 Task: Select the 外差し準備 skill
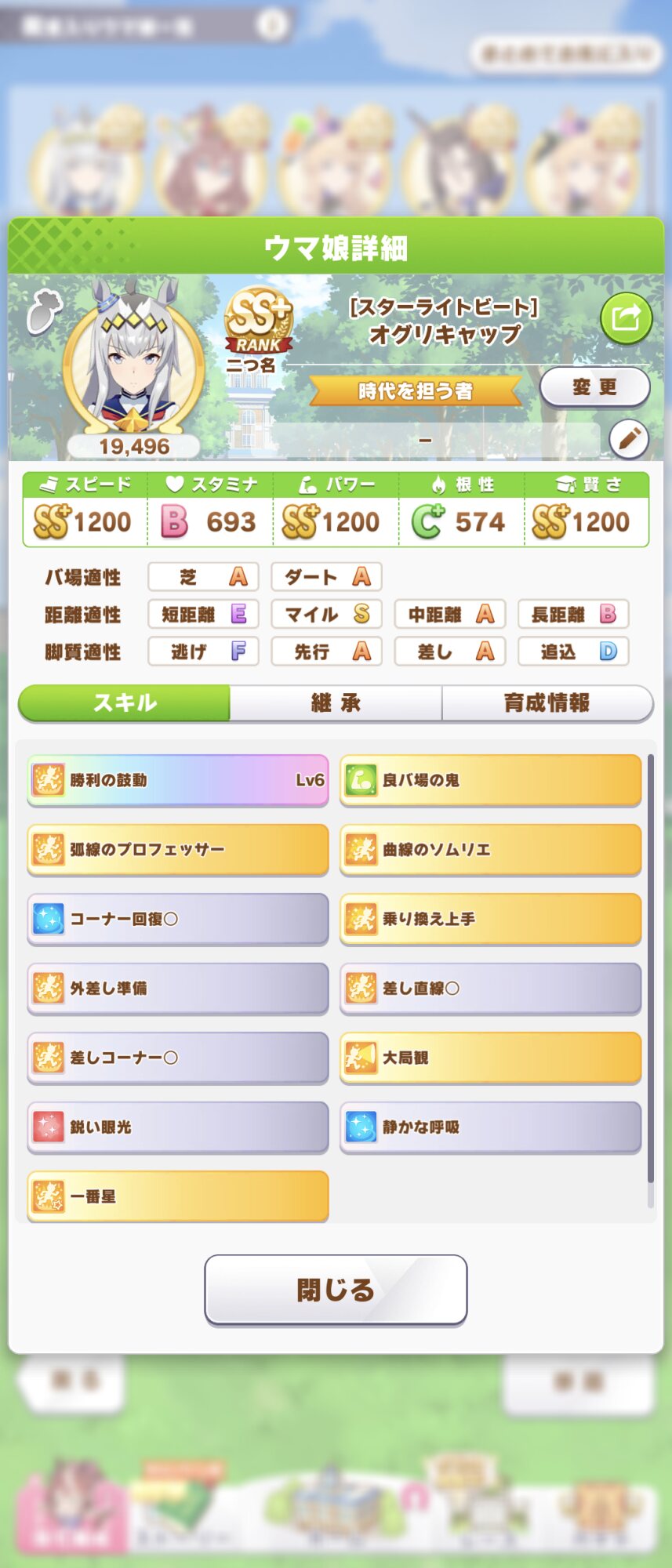[178, 988]
